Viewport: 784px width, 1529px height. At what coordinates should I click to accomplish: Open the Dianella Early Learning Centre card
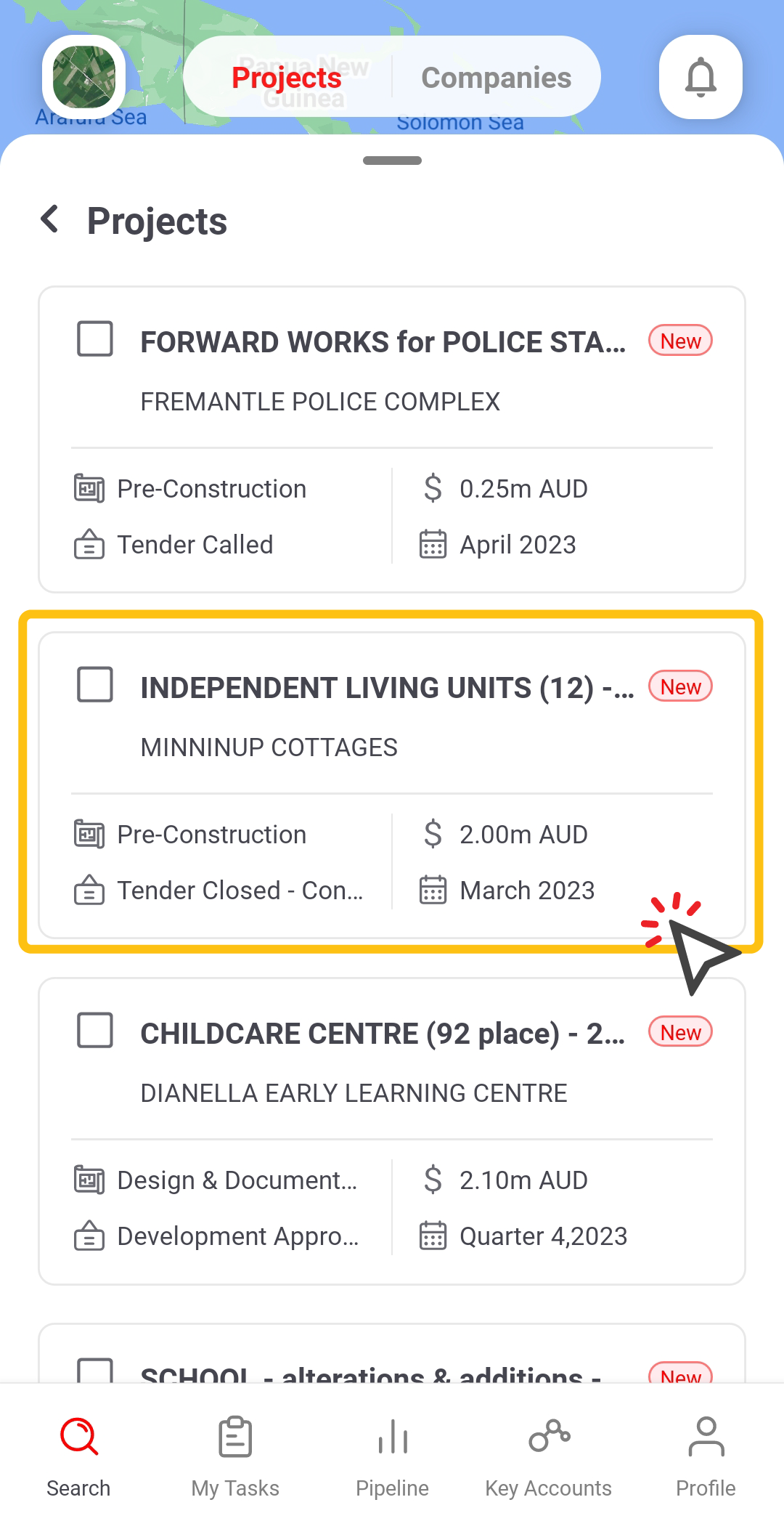(x=392, y=1131)
